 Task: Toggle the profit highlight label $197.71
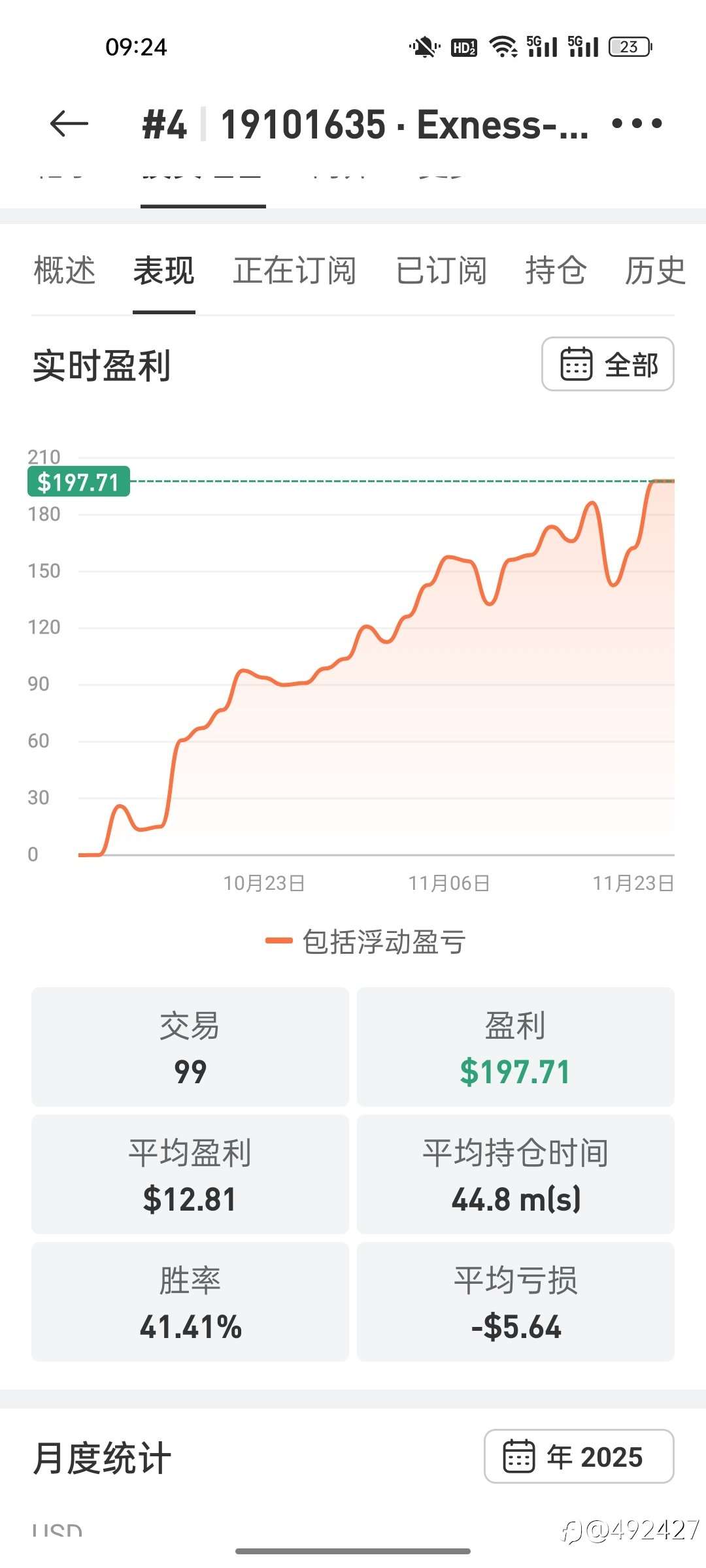coord(78,482)
